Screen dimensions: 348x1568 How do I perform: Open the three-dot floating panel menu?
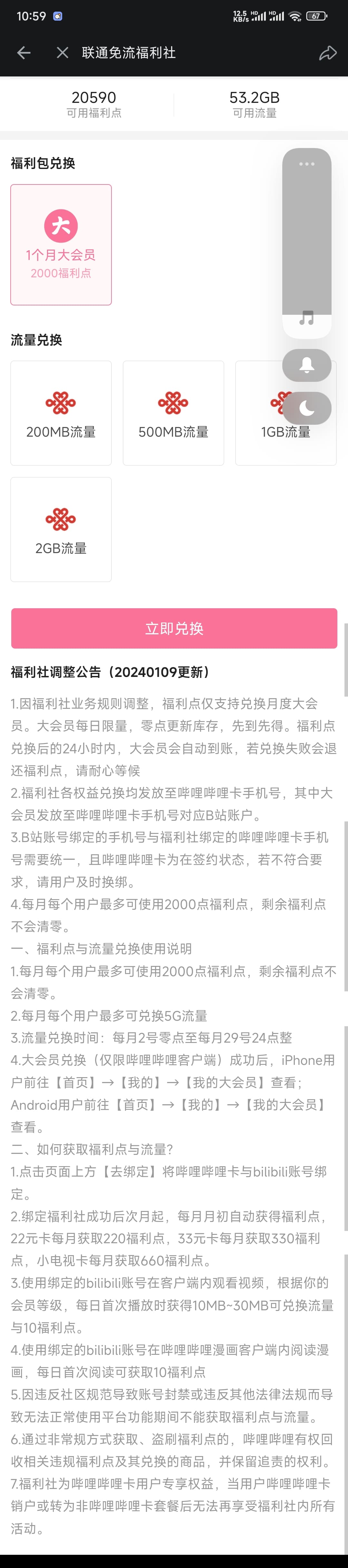coord(307,164)
